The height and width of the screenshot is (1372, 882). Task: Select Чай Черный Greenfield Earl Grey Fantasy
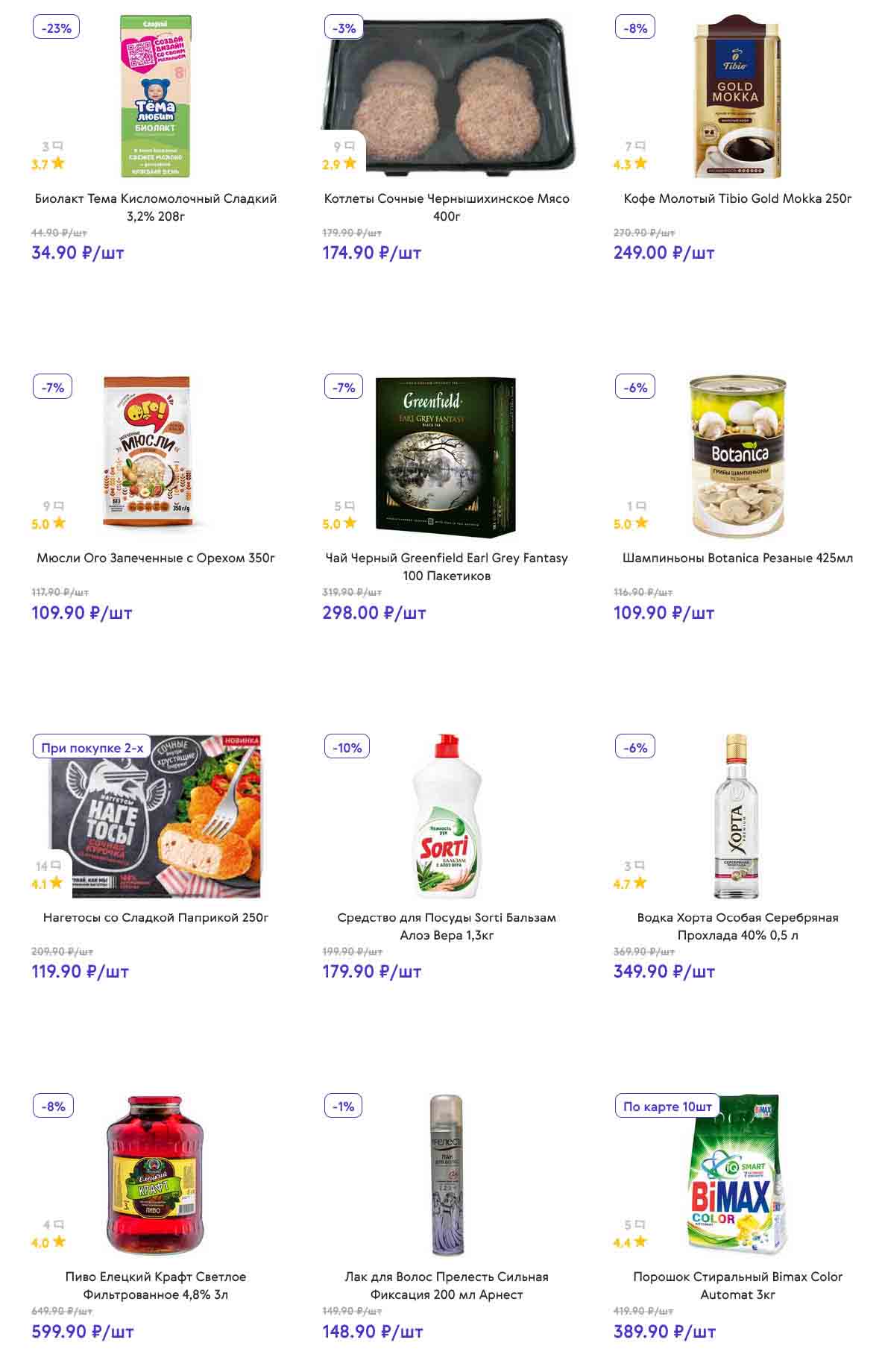[x=446, y=566]
